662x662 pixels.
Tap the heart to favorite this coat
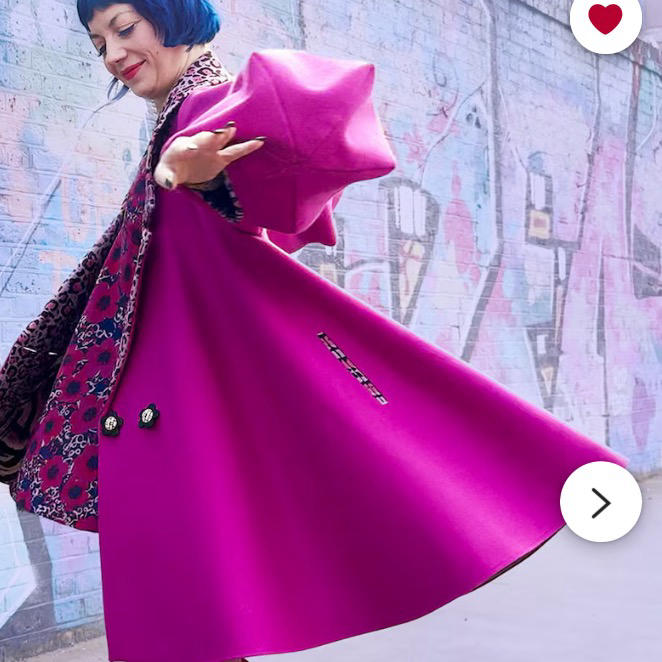coord(605,18)
